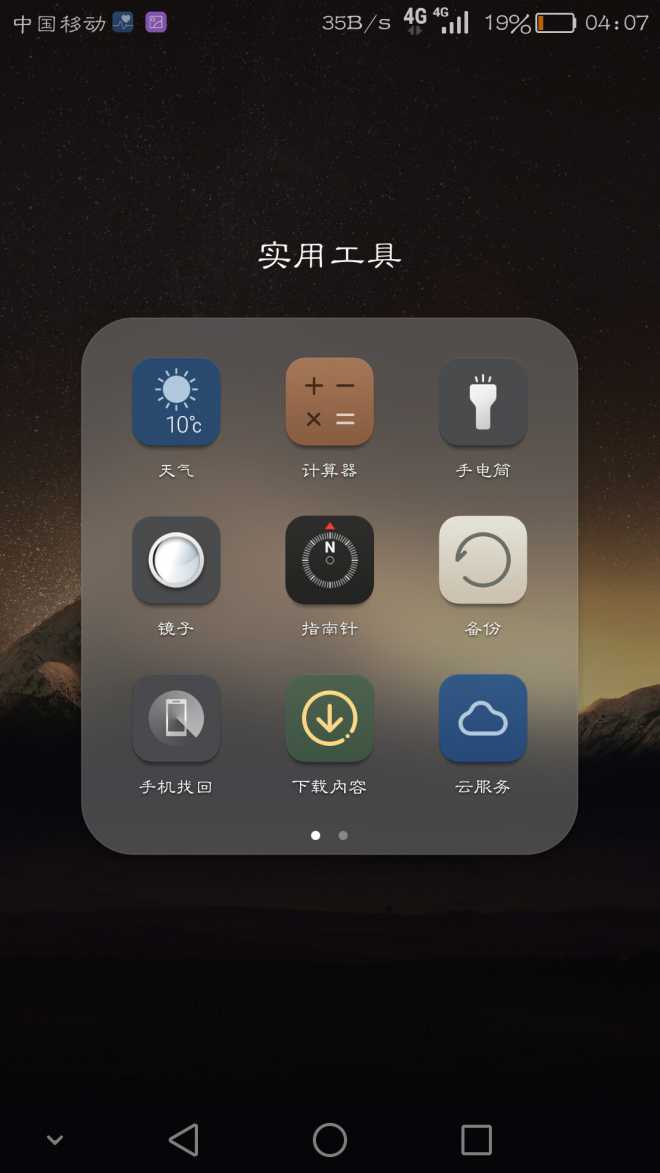Hide the navigation bar with the down arrow
This screenshot has height=1173, width=660.
55,1140
